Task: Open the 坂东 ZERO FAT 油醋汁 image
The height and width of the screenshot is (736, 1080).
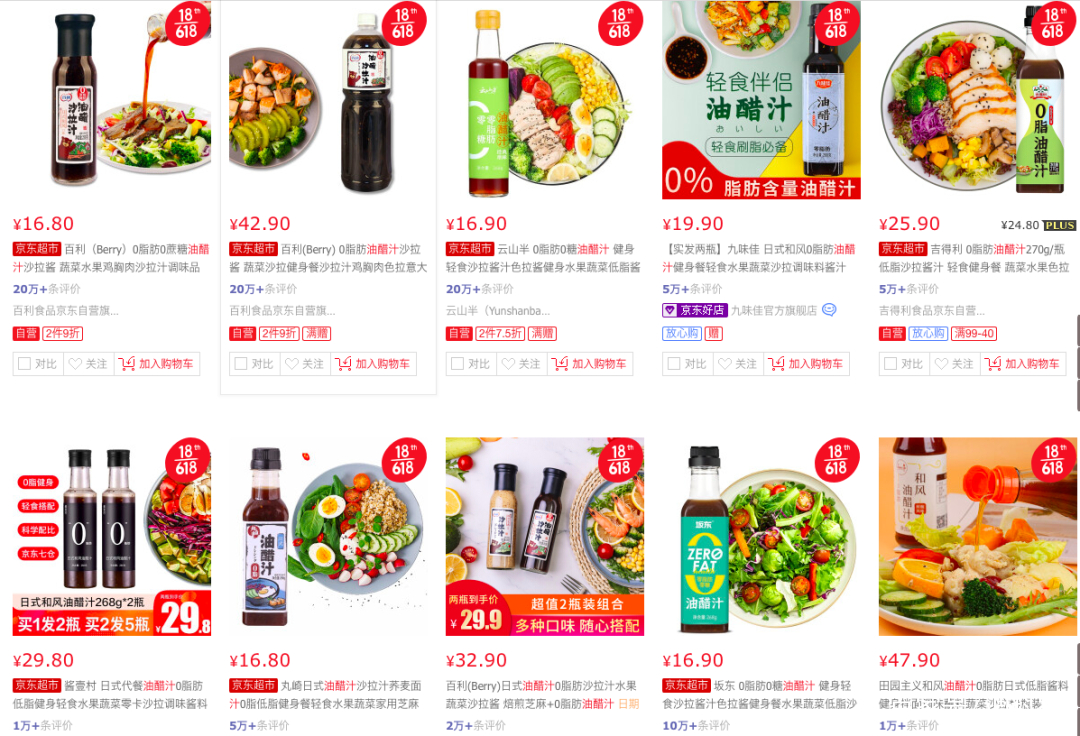Action: [761, 537]
